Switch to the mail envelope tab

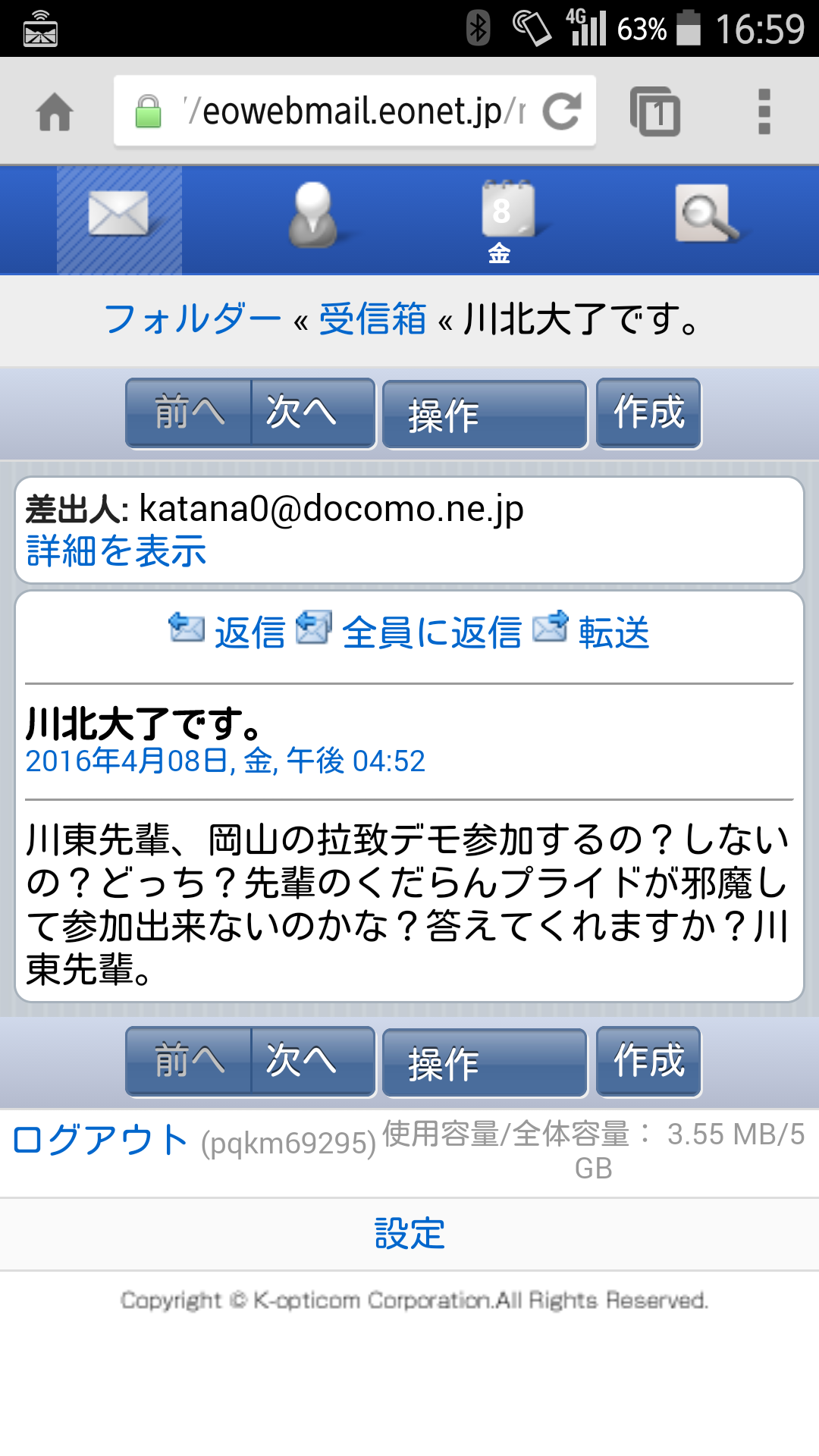click(x=119, y=219)
